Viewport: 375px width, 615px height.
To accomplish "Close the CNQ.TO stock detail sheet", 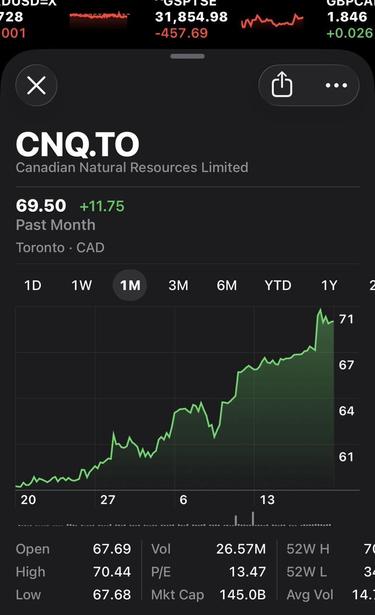I will point(36,85).
